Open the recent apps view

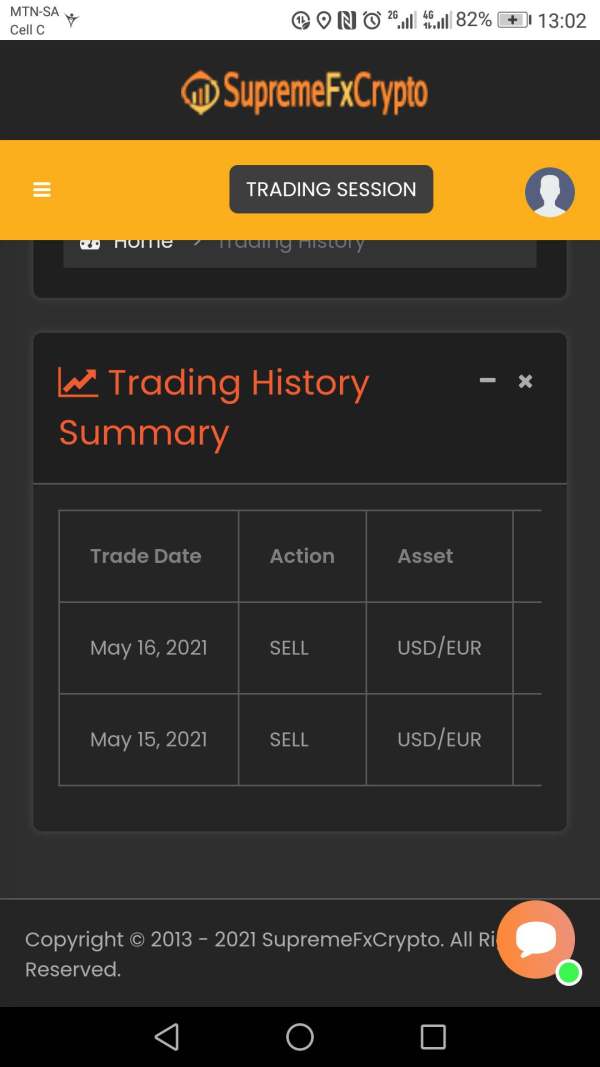click(x=433, y=1037)
